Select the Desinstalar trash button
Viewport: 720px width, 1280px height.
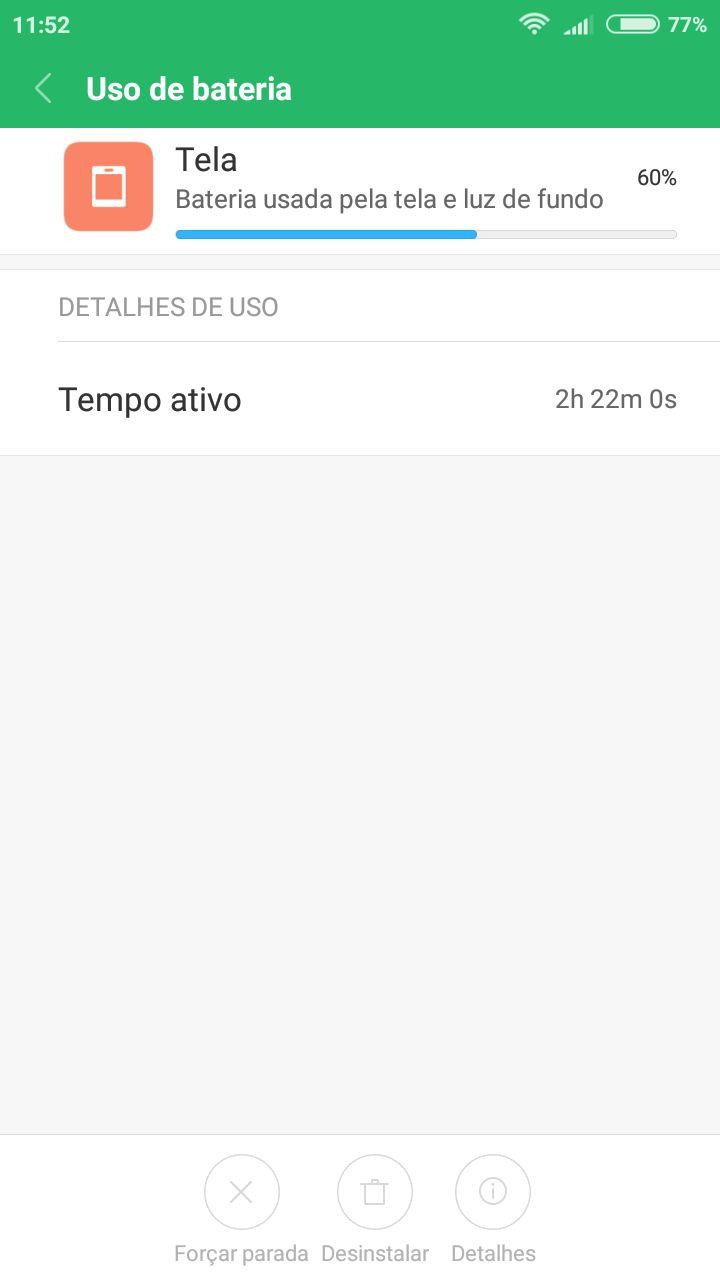tap(375, 1192)
